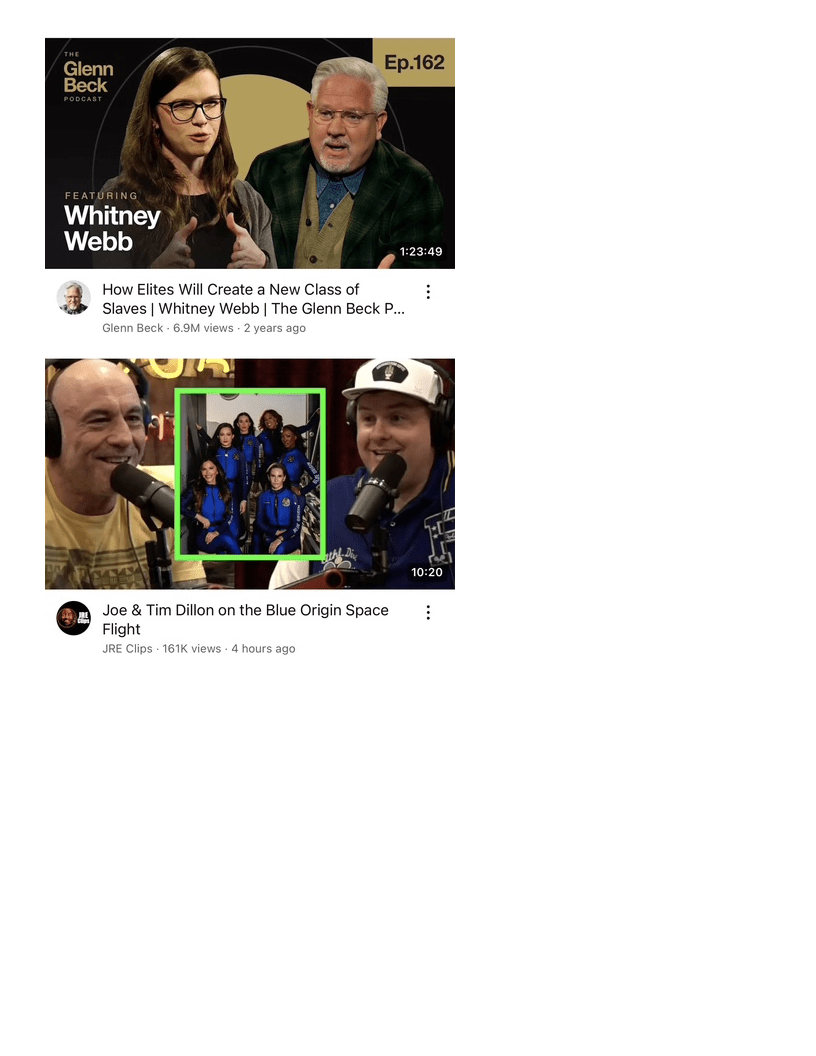Open Glenn Beck channel avatar
Screen dimensions: 816x1056
[73, 298]
